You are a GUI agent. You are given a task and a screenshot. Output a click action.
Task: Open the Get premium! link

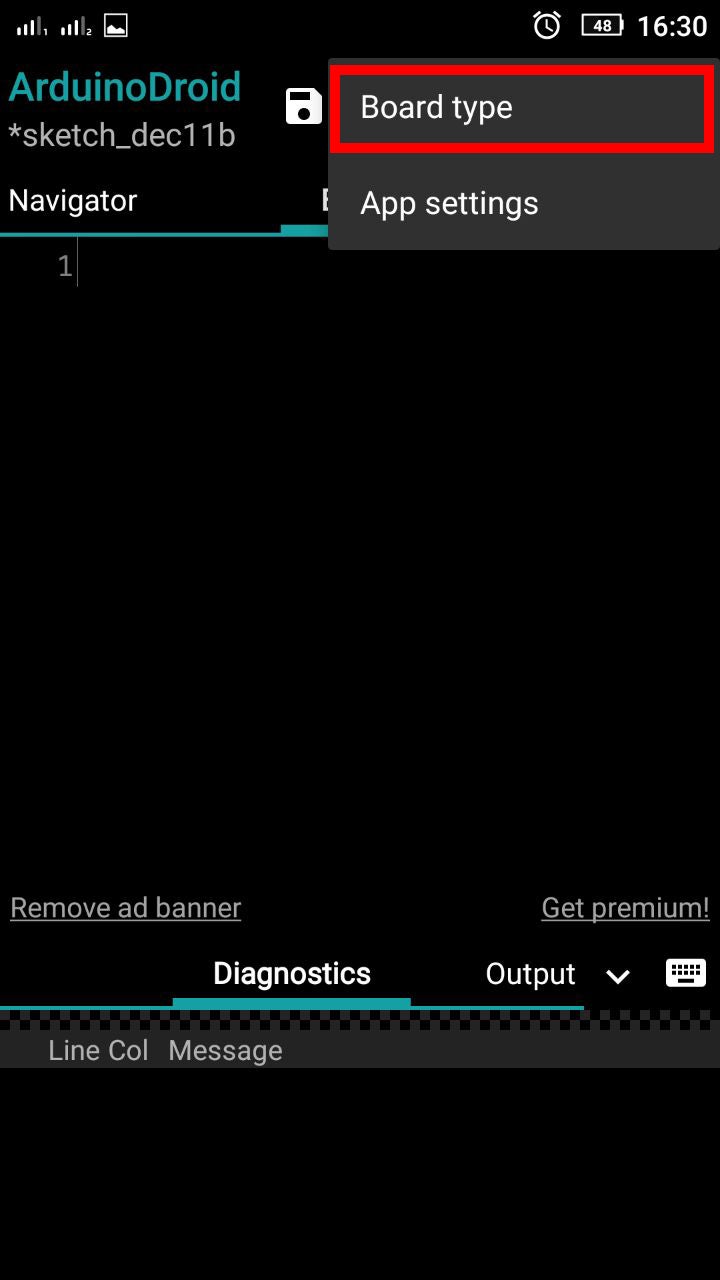click(x=625, y=908)
